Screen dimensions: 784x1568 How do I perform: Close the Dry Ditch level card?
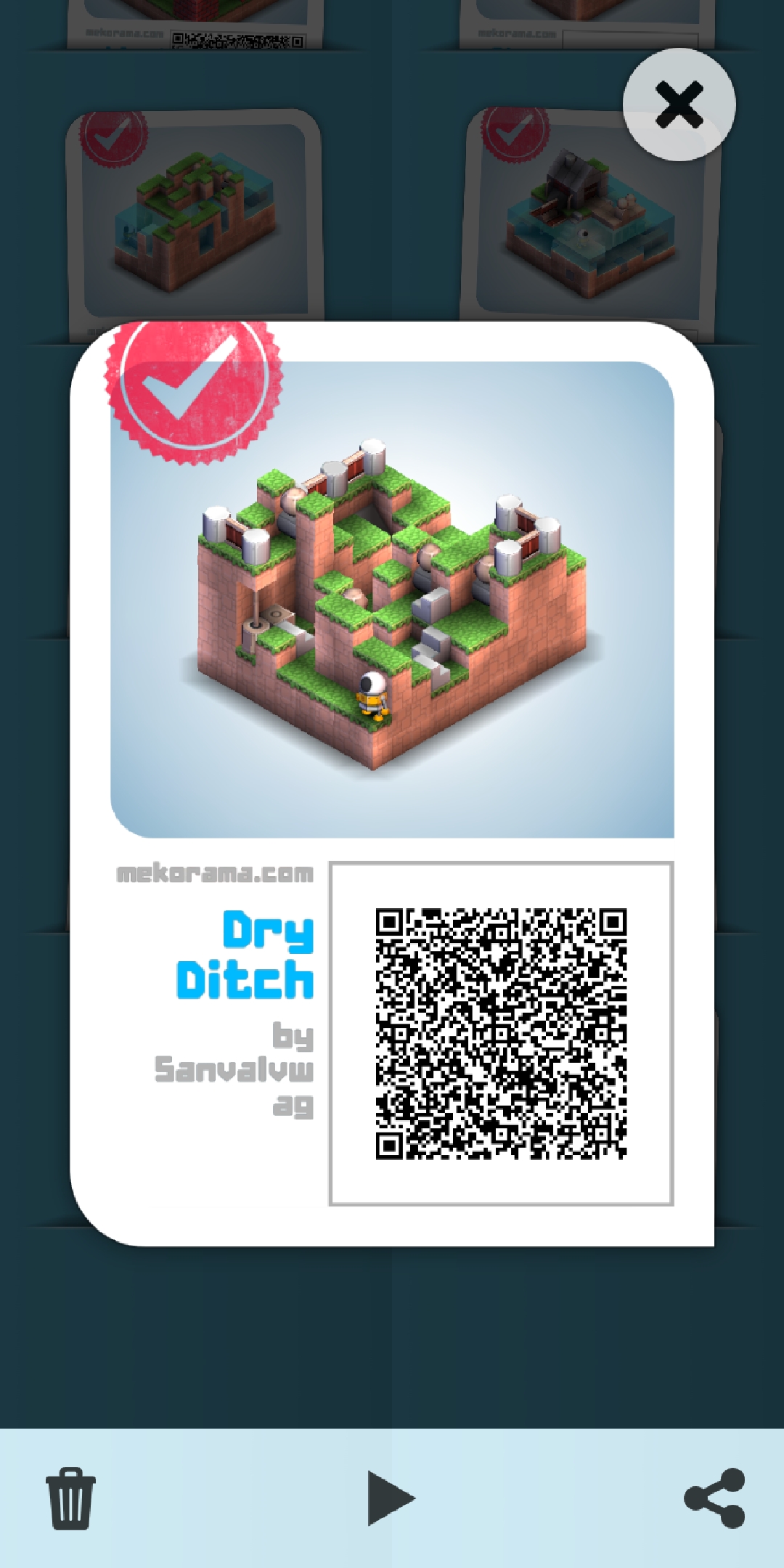(x=679, y=105)
